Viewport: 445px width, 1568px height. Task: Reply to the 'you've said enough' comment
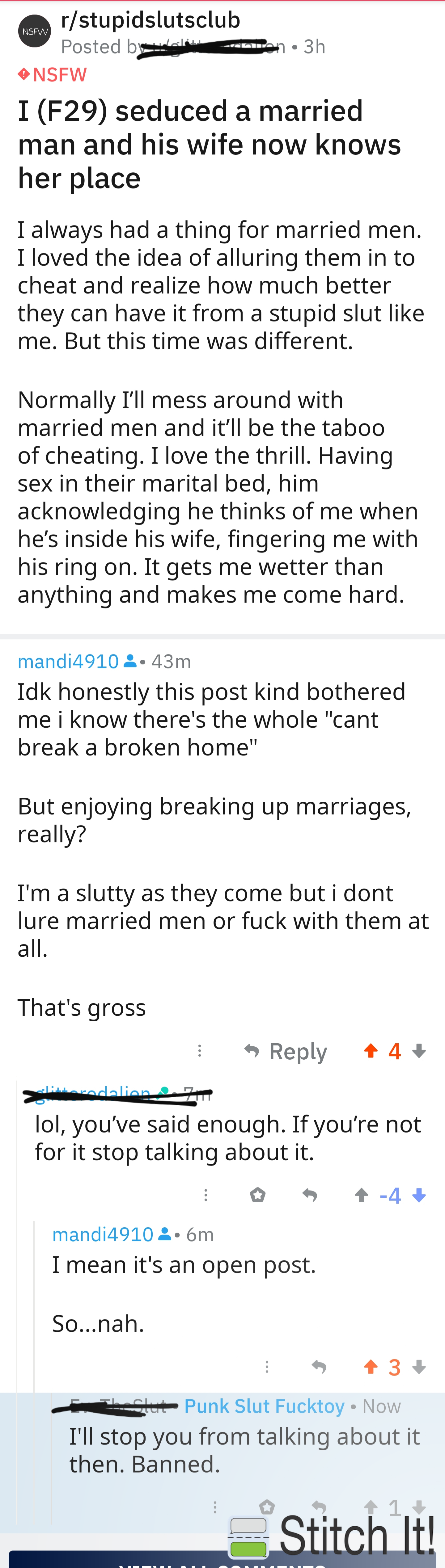point(310,1195)
